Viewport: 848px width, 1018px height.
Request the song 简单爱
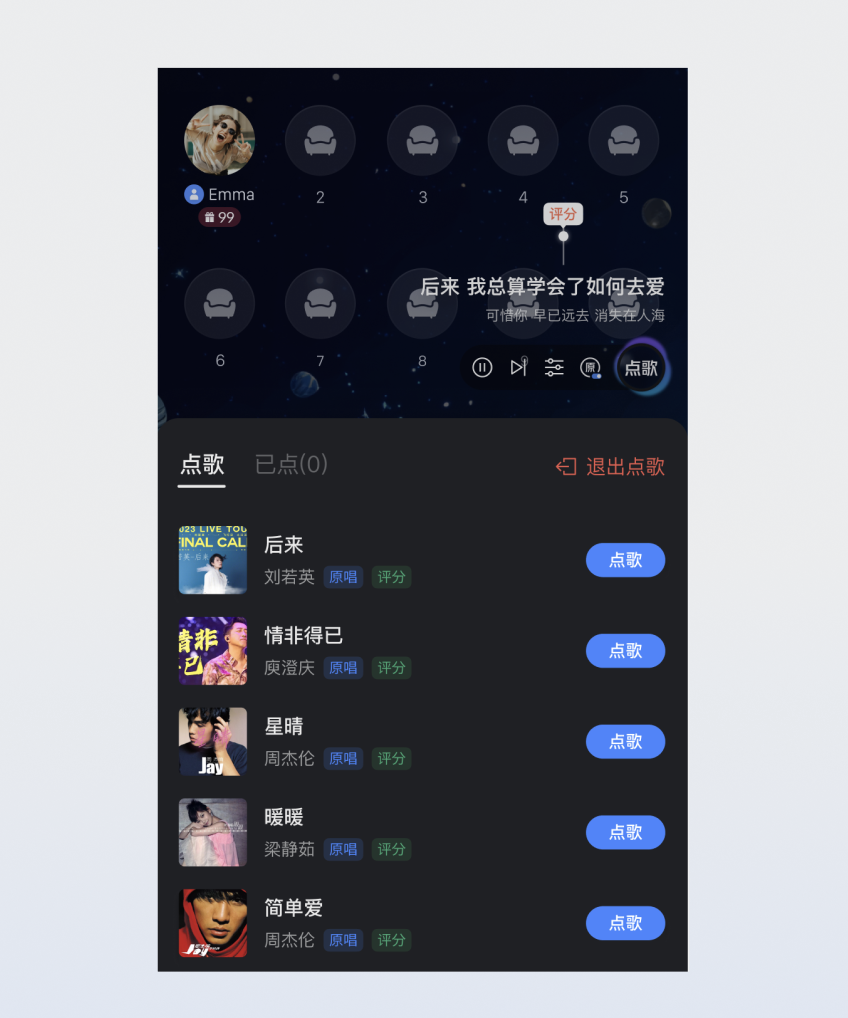tap(625, 923)
